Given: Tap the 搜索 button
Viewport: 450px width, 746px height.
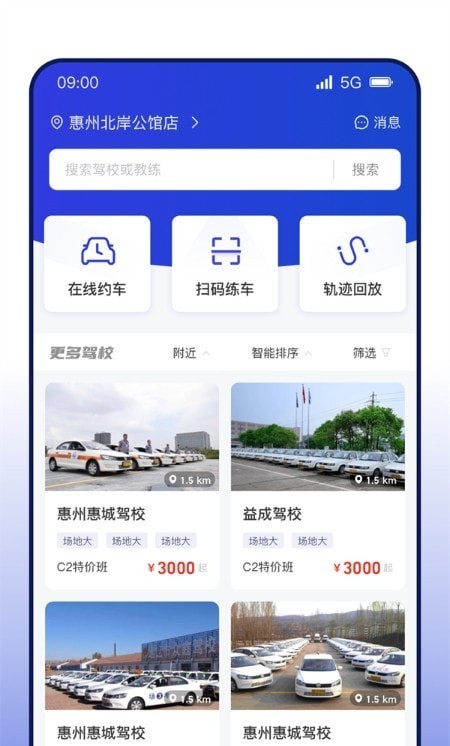Looking at the screenshot, I should [365, 170].
